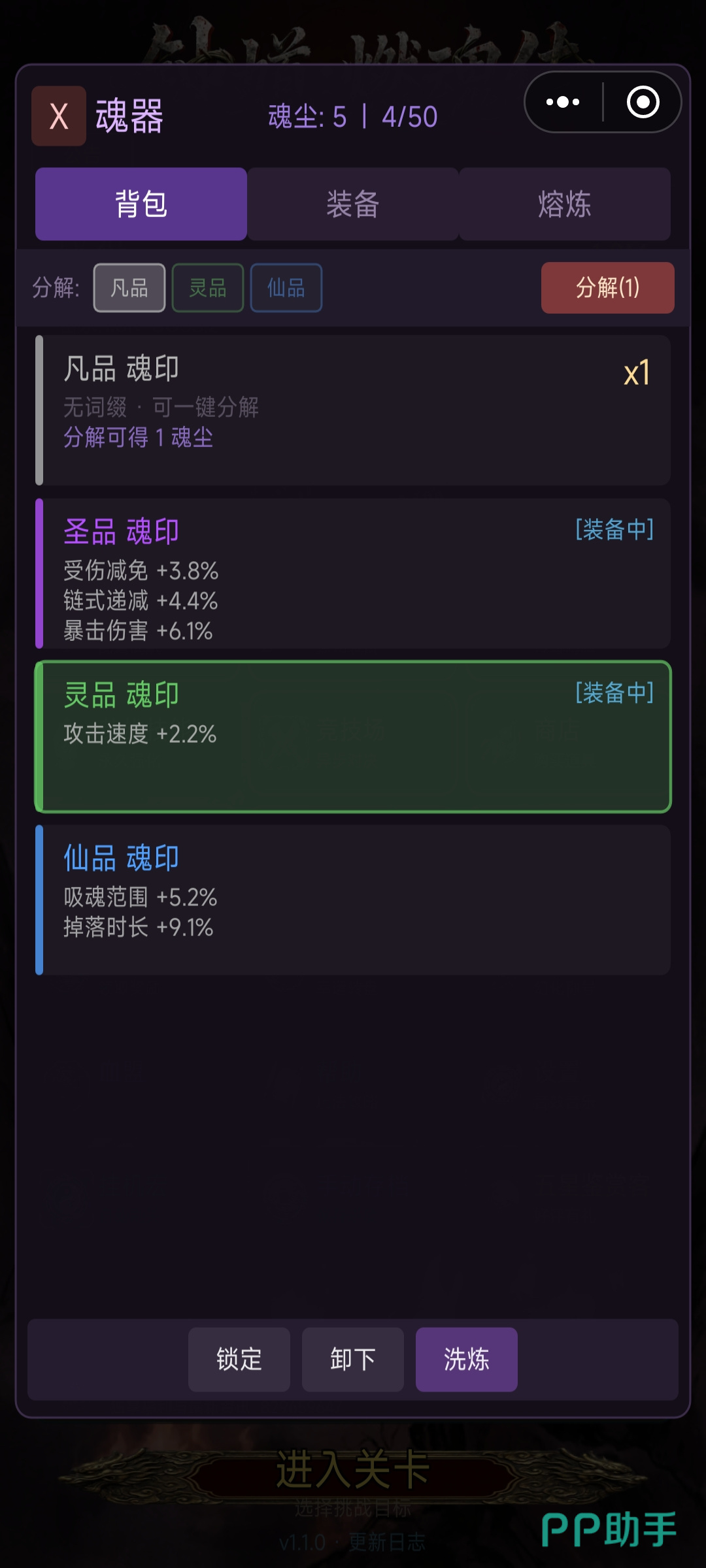Switch to the 装备 tab
This screenshot has width=706, height=1568.
click(x=353, y=204)
